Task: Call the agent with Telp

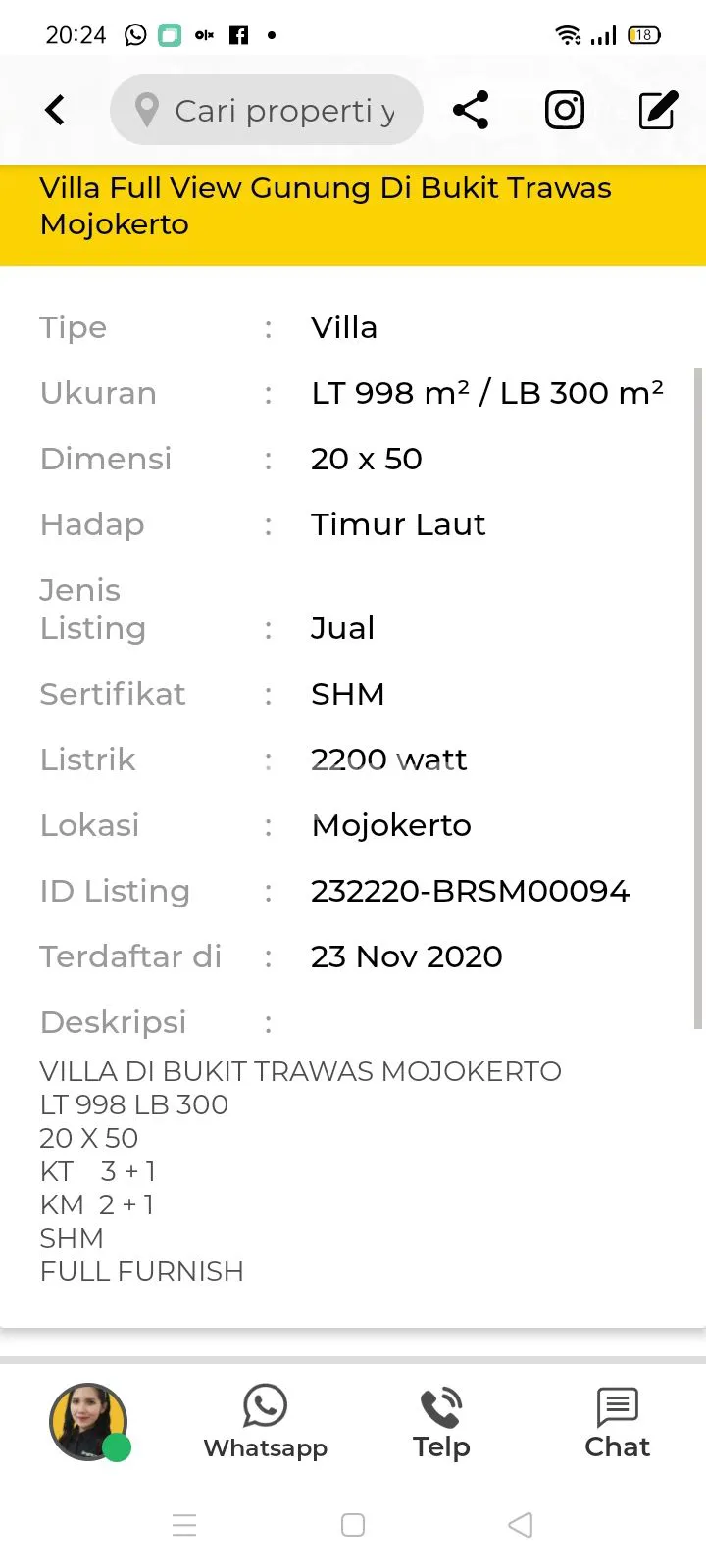Action: coord(441,1423)
